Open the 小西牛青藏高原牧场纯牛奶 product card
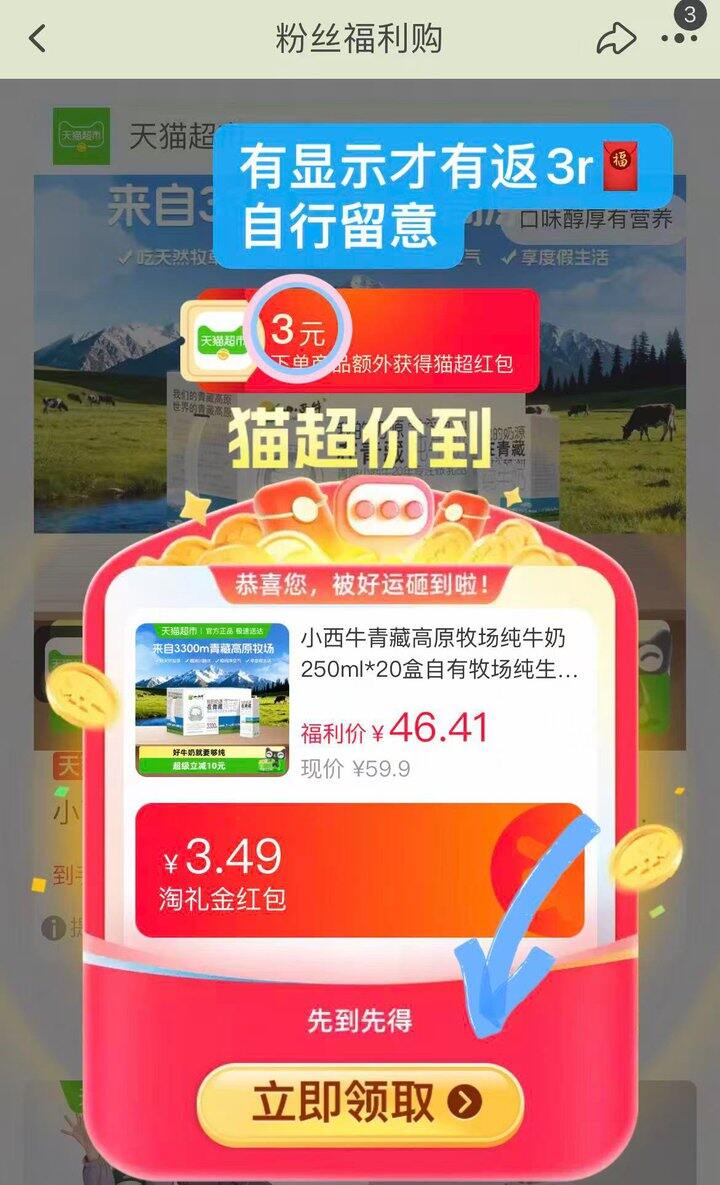The width and height of the screenshot is (720, 1185). (x=360, y=700)
